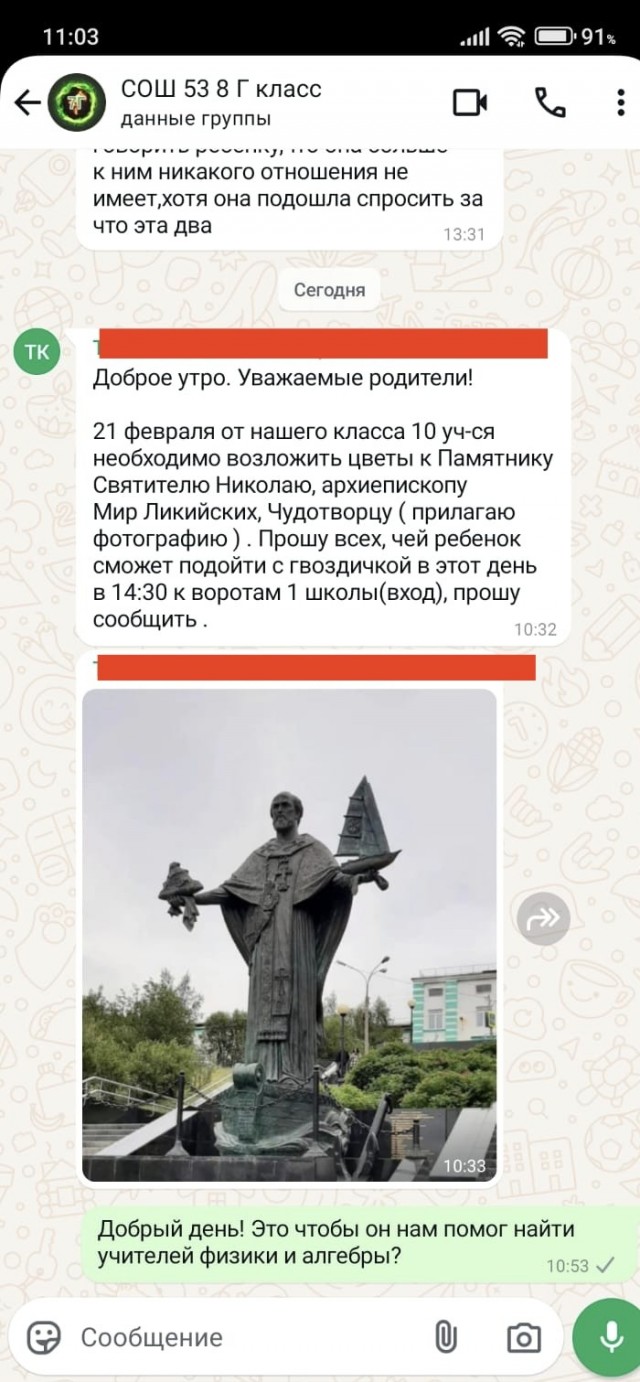Open the overflow menu
Screen dimensions: 640x1382
[x=620, y=102]
